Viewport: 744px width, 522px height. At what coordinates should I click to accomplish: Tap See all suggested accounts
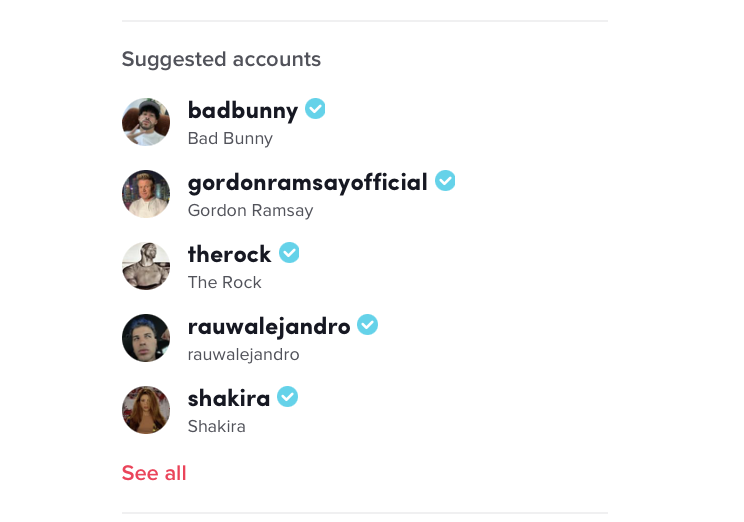click(x=154, y=473)
